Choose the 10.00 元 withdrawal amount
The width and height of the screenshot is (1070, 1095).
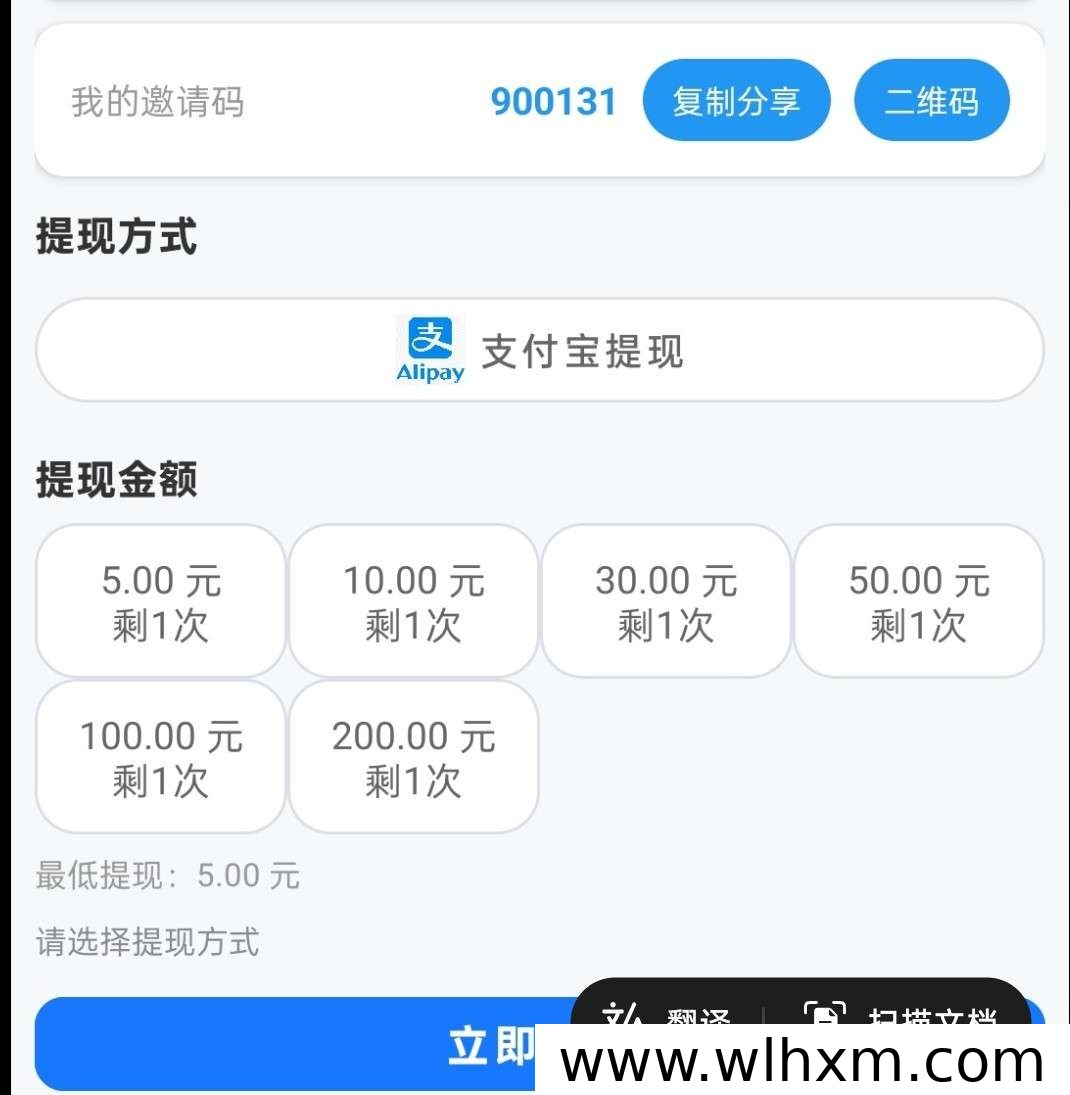(413, 601)
